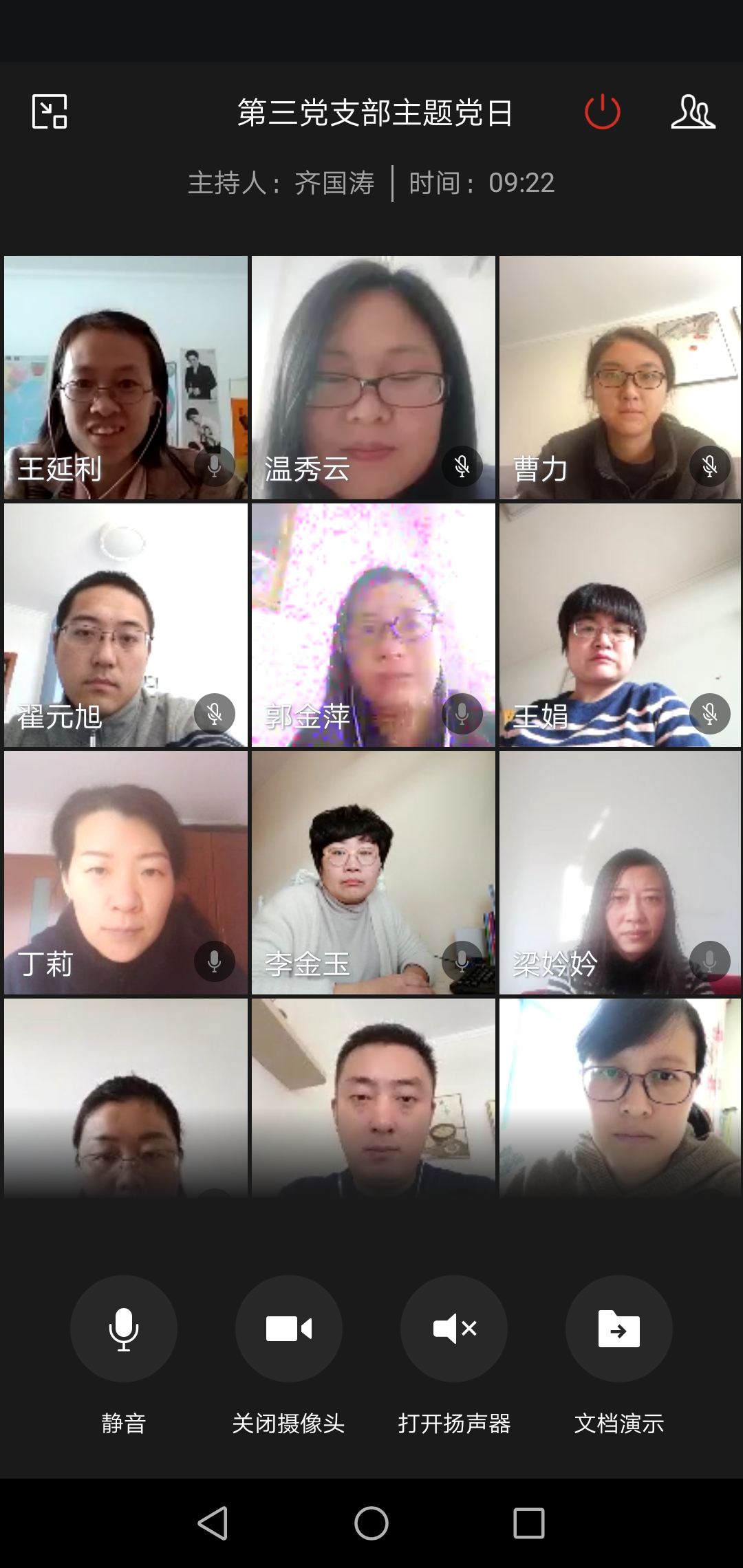Select 翟元旭's video tile
This screenshot has height=1568, width=743.
[126, 624]
